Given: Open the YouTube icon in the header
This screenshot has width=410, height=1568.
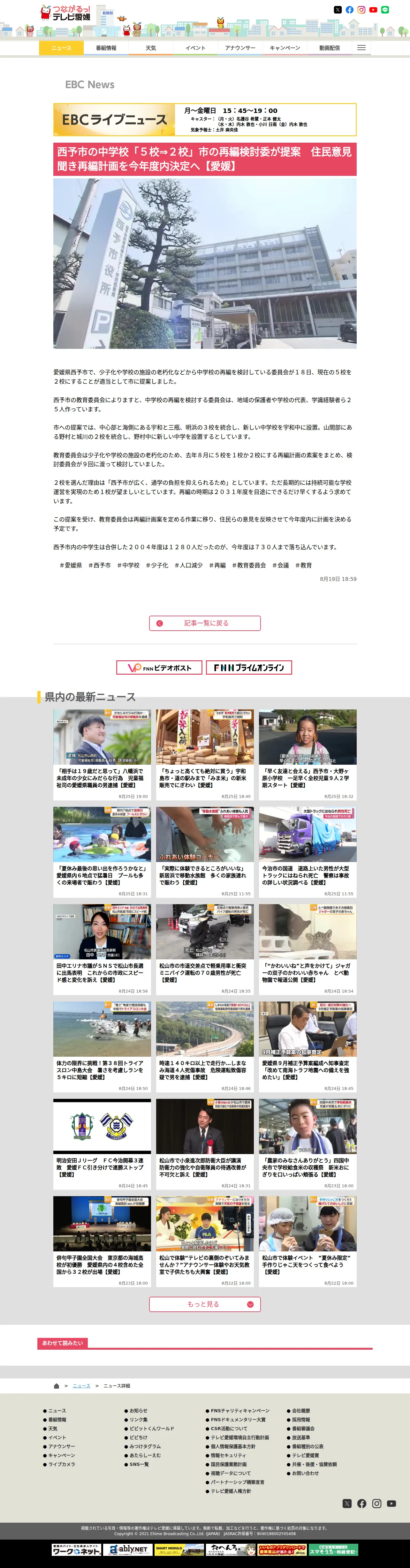Looking at the screenshot, I should coord(373,10).
